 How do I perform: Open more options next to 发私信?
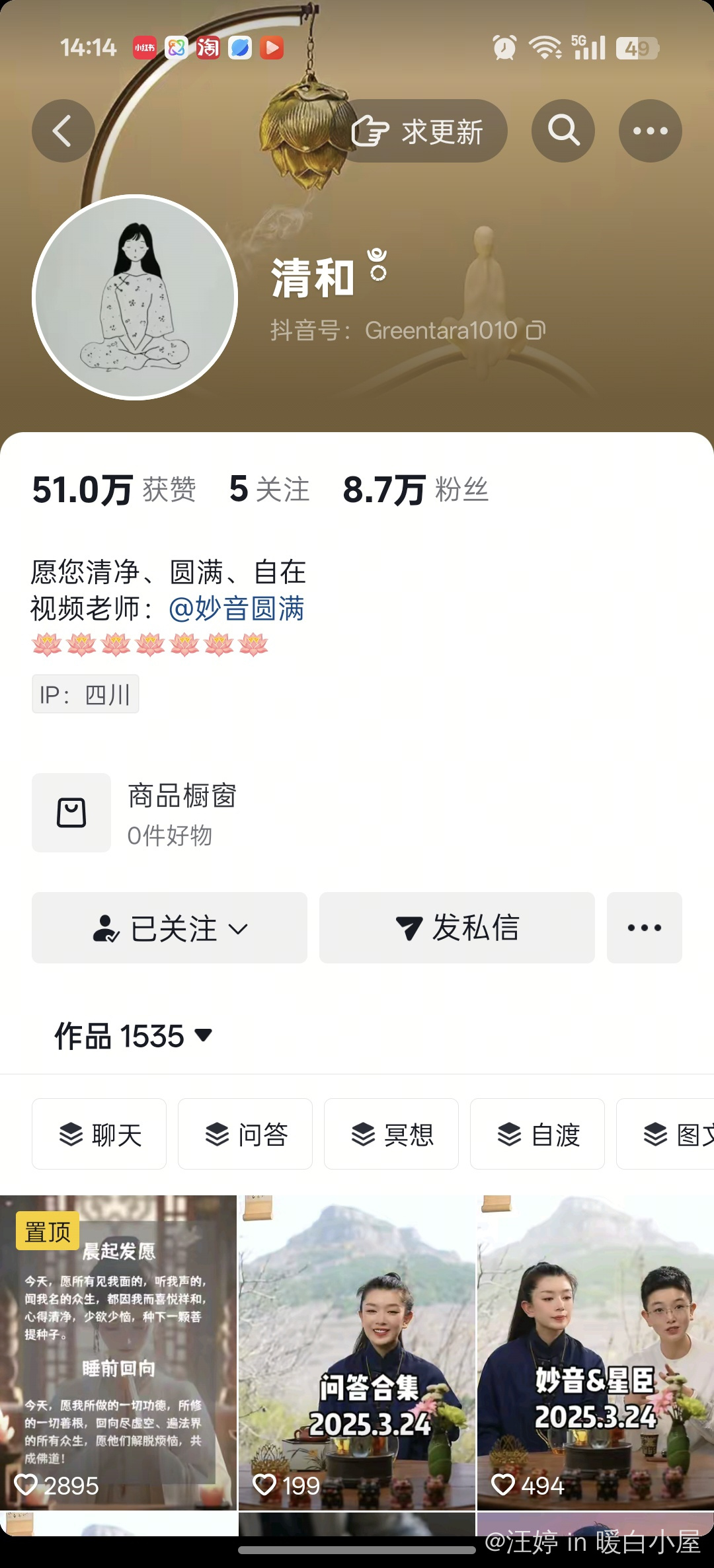[x=644, y=928]
